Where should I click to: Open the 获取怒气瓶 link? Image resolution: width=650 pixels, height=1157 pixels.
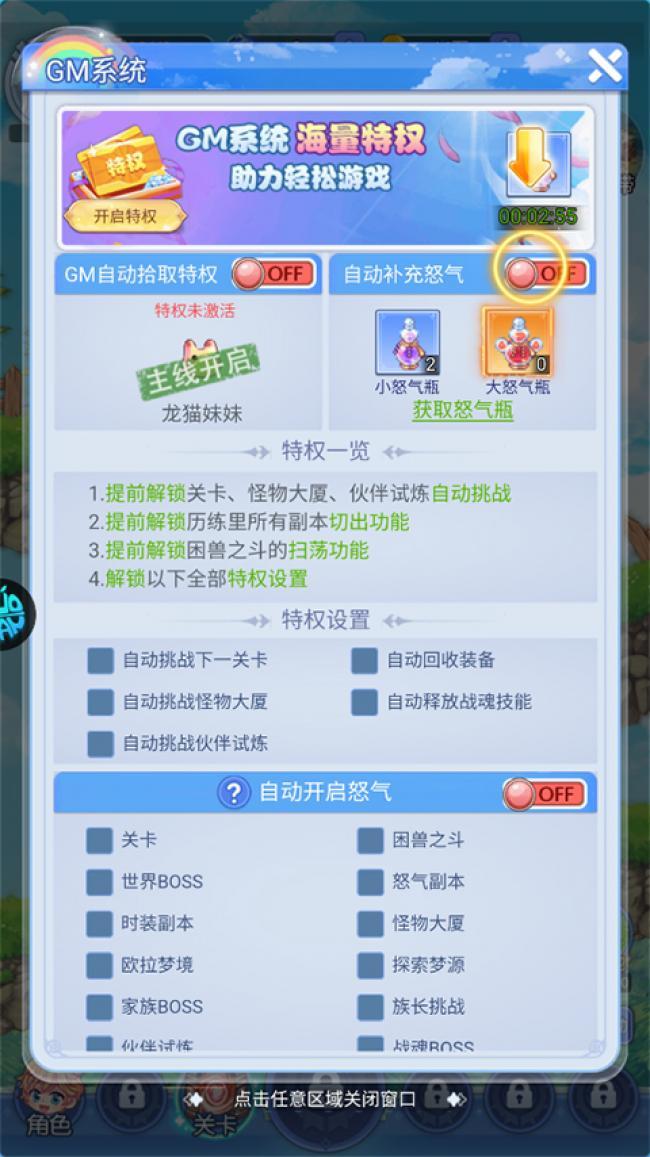[x=463, y=410]
